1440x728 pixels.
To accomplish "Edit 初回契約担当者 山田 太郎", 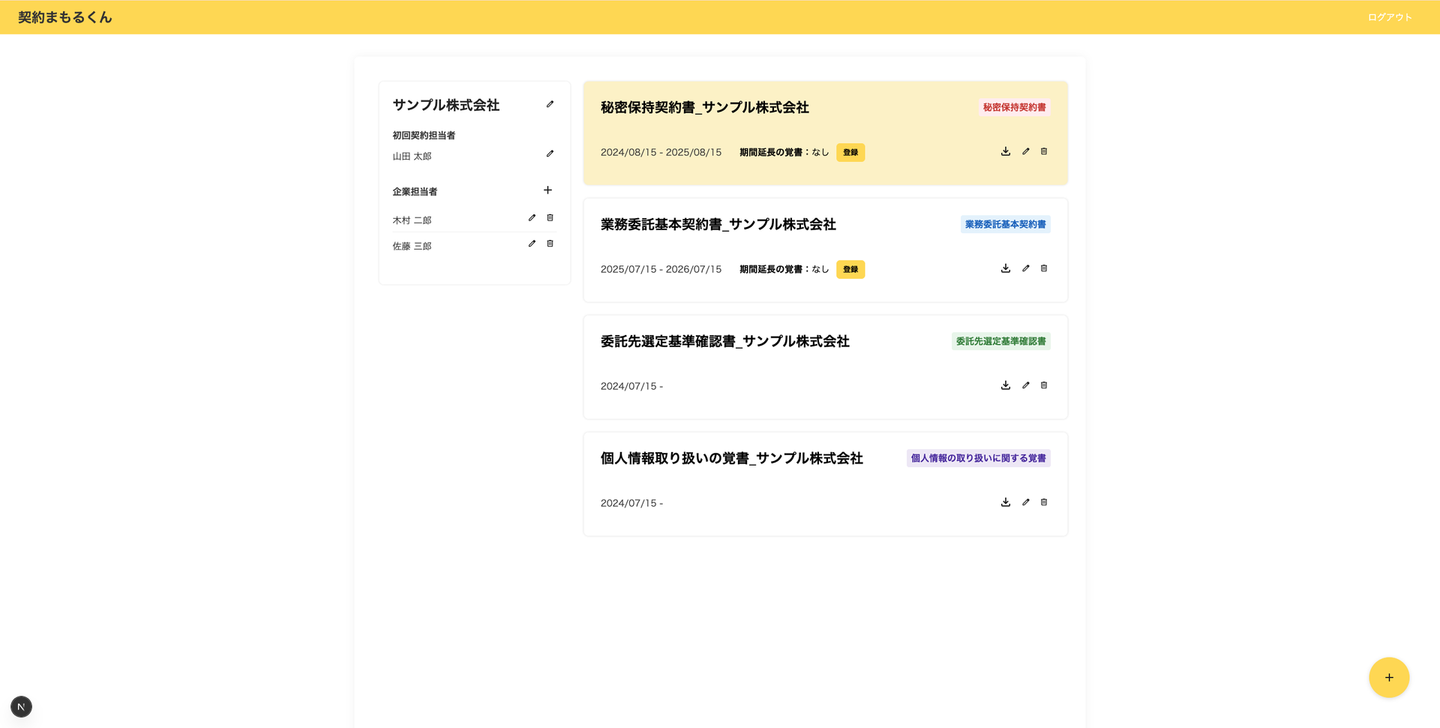I will tap(550, 154).
